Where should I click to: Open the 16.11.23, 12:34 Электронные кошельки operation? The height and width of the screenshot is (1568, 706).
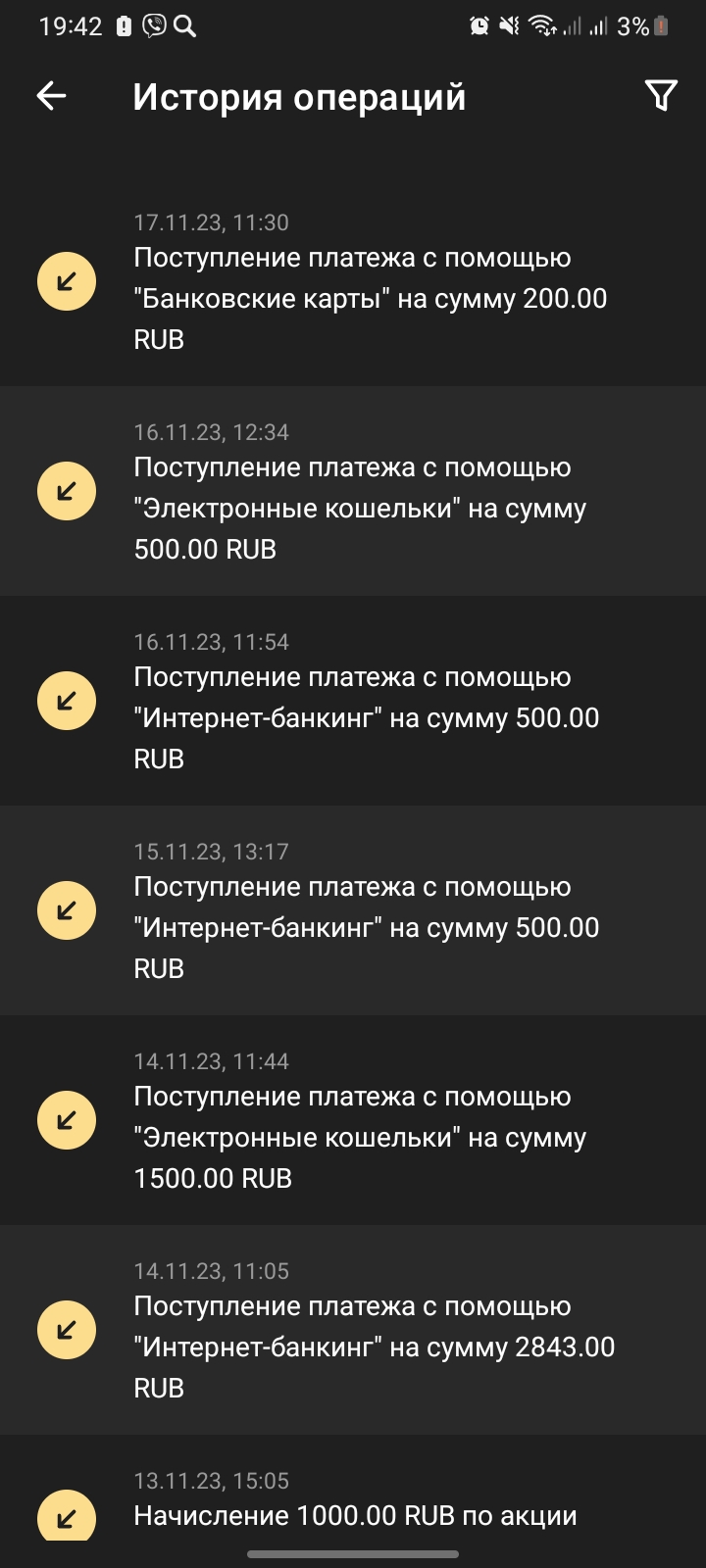click(x=353, y=492)
